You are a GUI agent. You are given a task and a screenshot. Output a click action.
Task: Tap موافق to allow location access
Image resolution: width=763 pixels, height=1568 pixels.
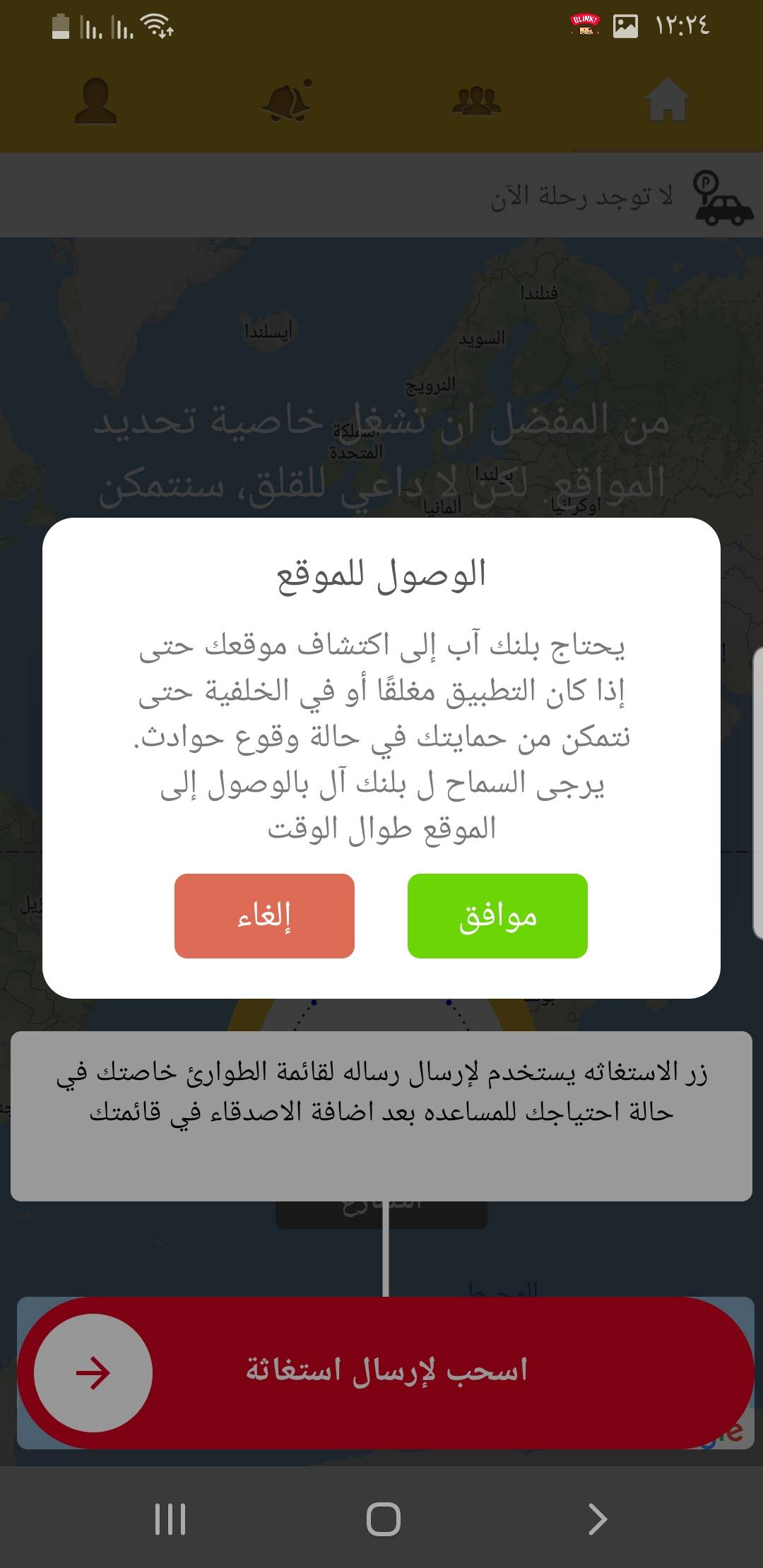(x=497, y=916)
